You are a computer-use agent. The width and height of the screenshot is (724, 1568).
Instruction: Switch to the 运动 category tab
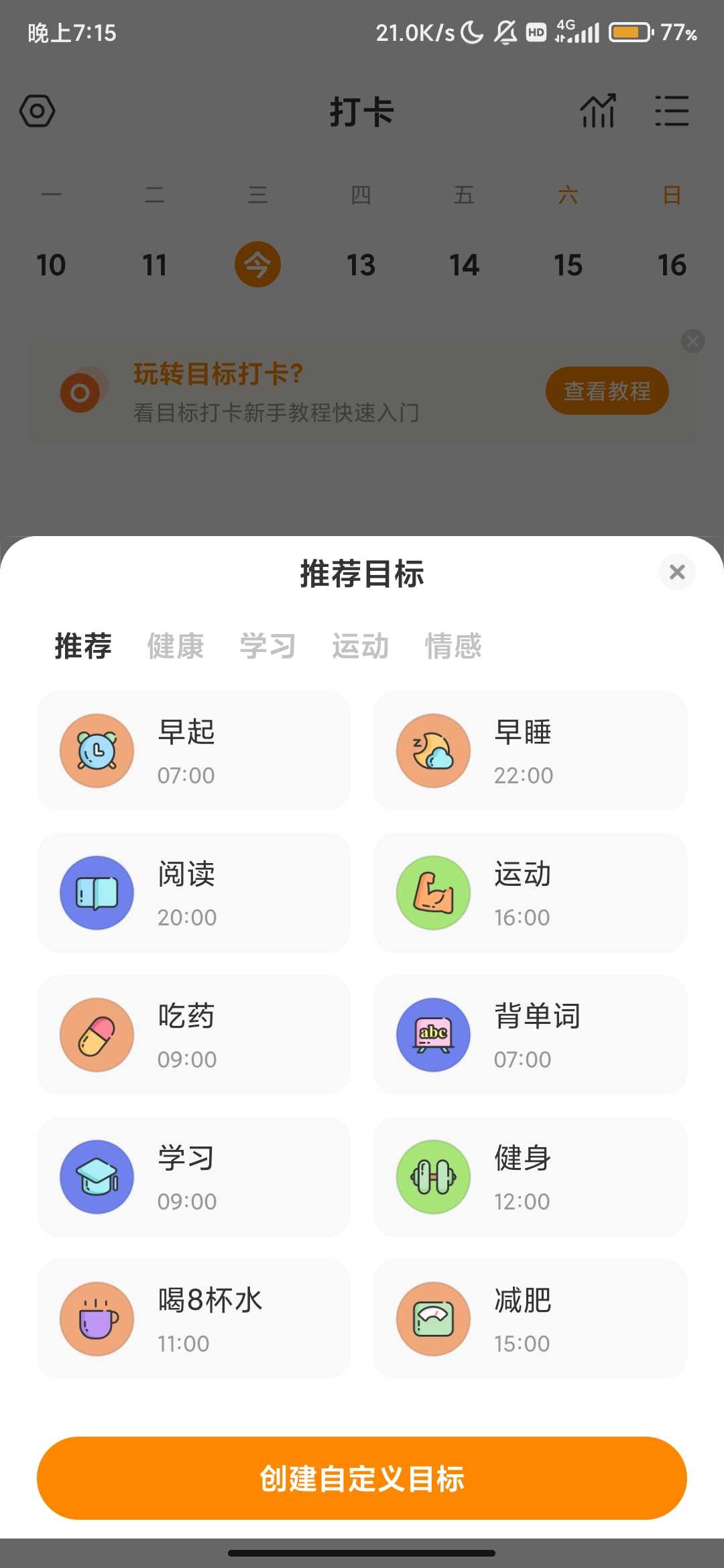(360, 646)
